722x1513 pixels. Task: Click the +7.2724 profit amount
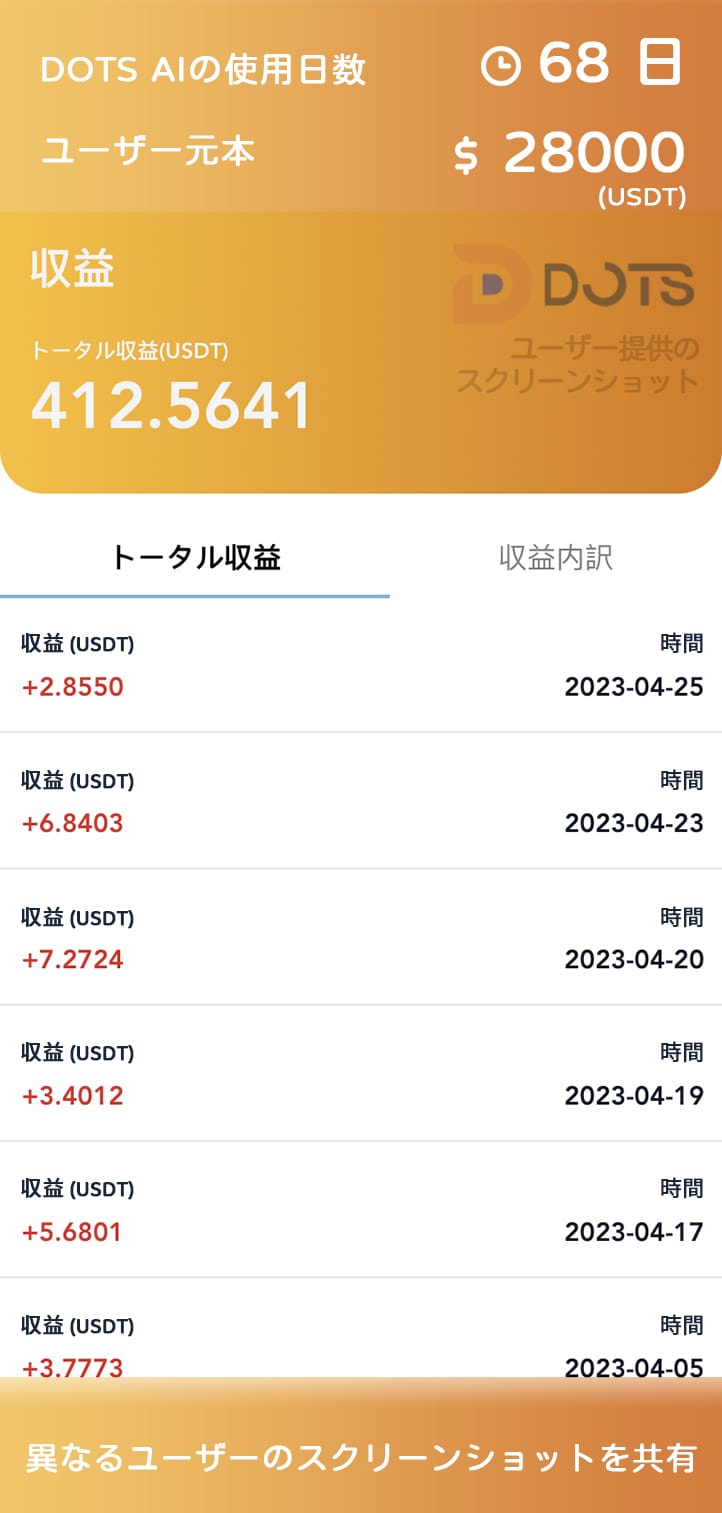click(x=73, y=959)
